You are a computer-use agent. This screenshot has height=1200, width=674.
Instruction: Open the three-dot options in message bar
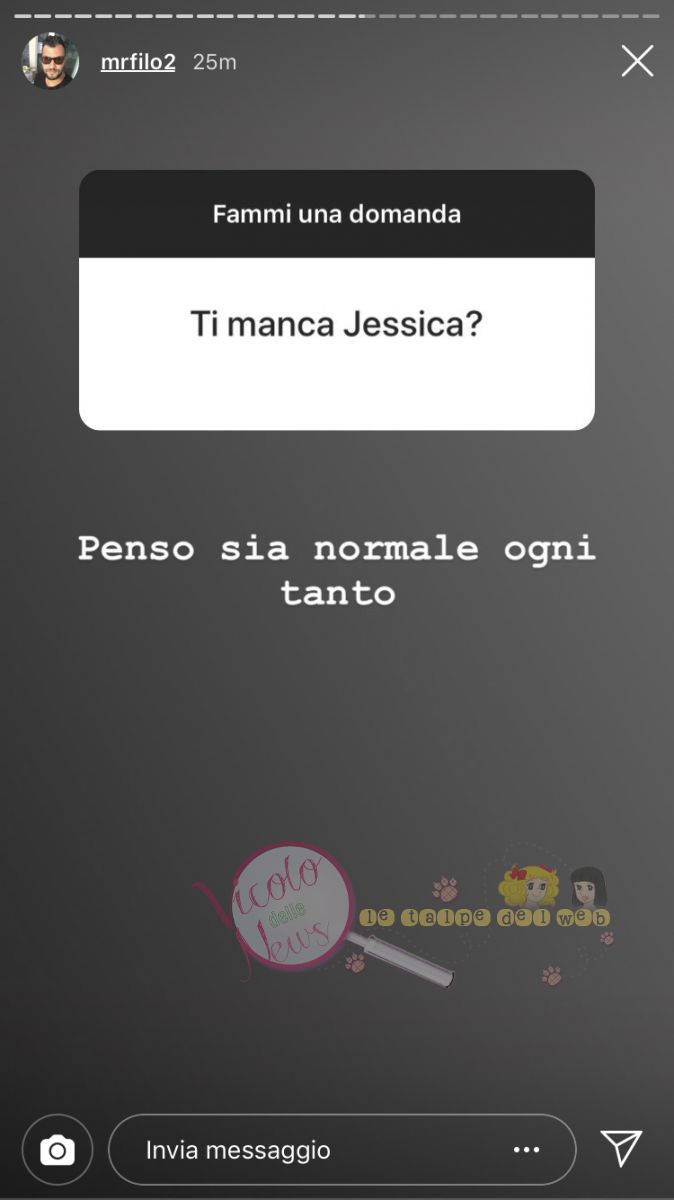527,1150
